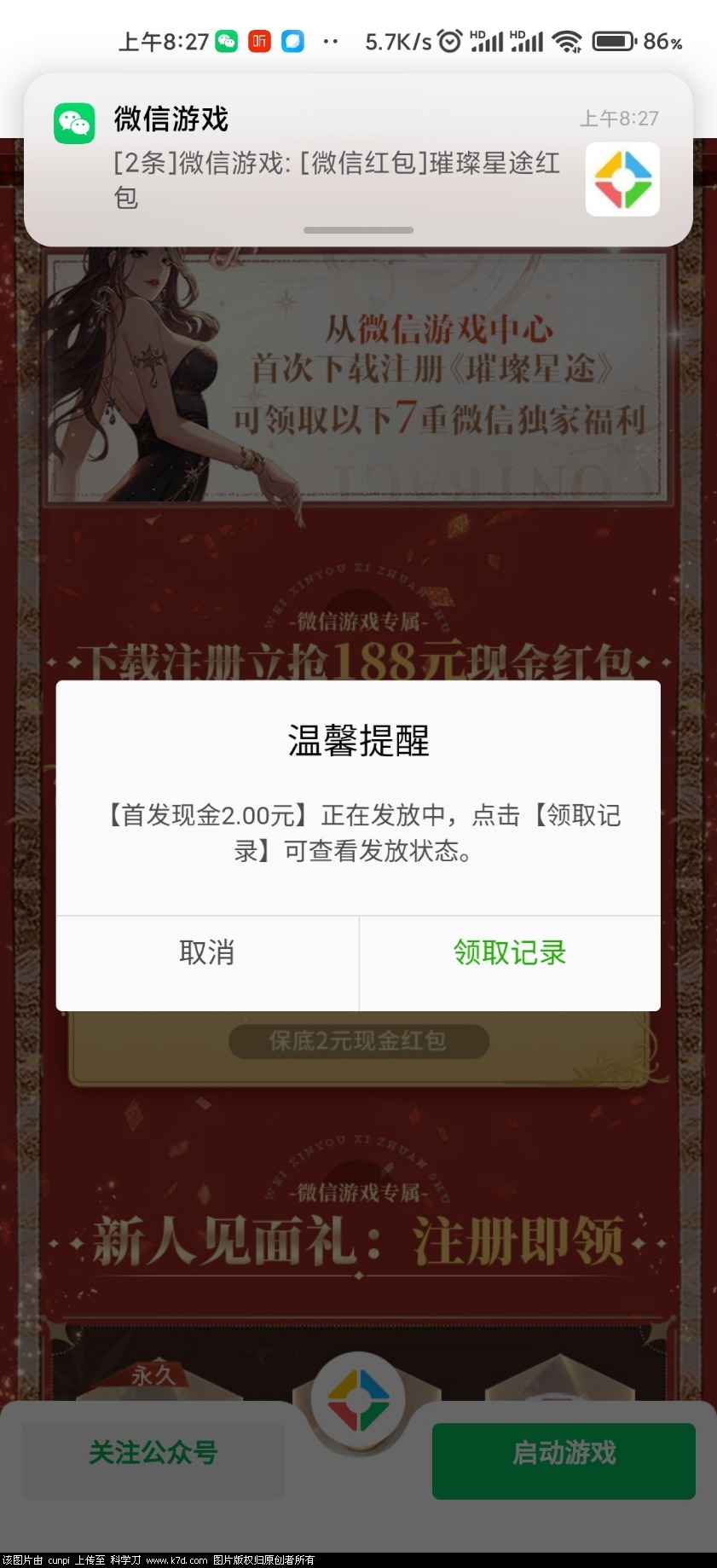717x1568 pixels.
Task: Tap the WeChat icon in the status bar
Action: pyautogui.click(x=224, y=40)
